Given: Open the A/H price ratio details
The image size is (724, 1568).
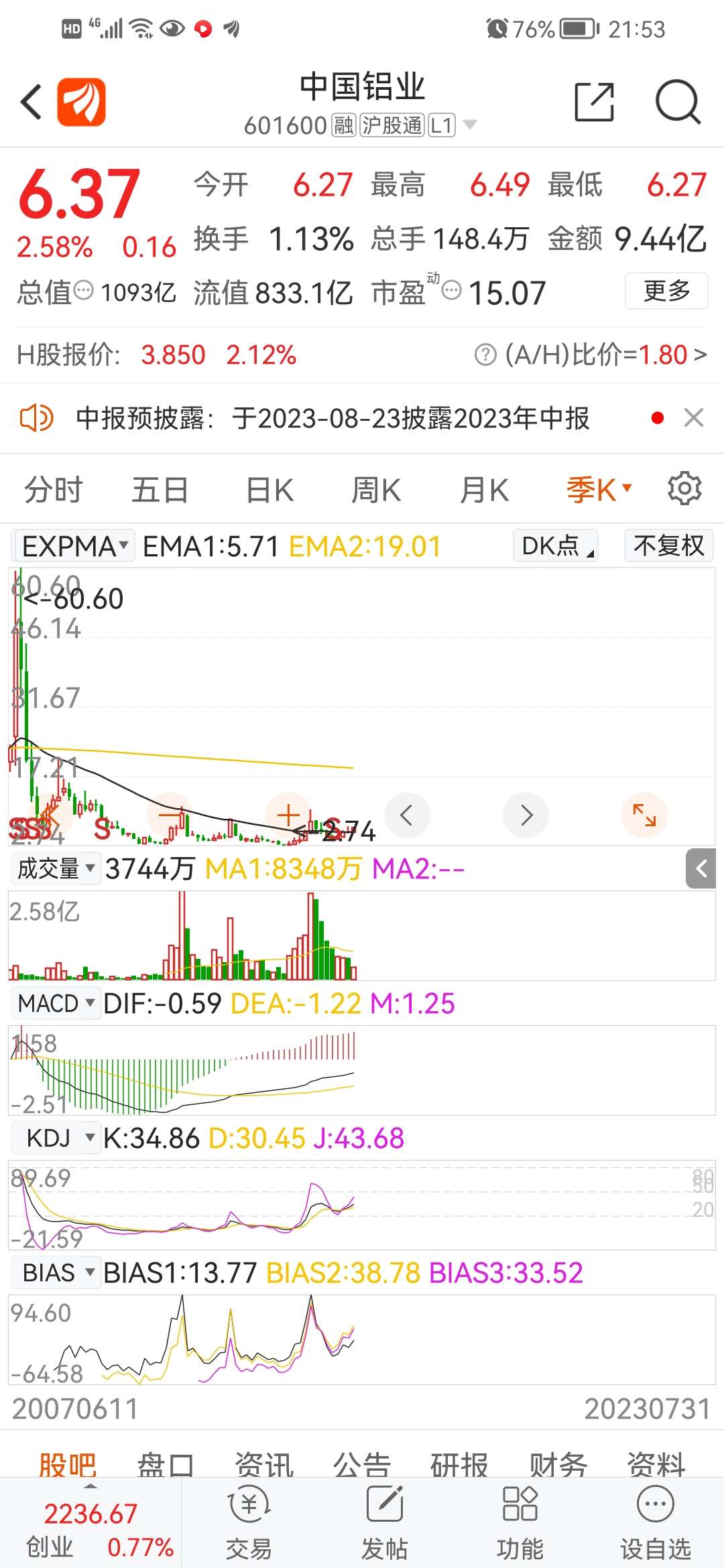Looking at the screenshot, I should 590,354.
